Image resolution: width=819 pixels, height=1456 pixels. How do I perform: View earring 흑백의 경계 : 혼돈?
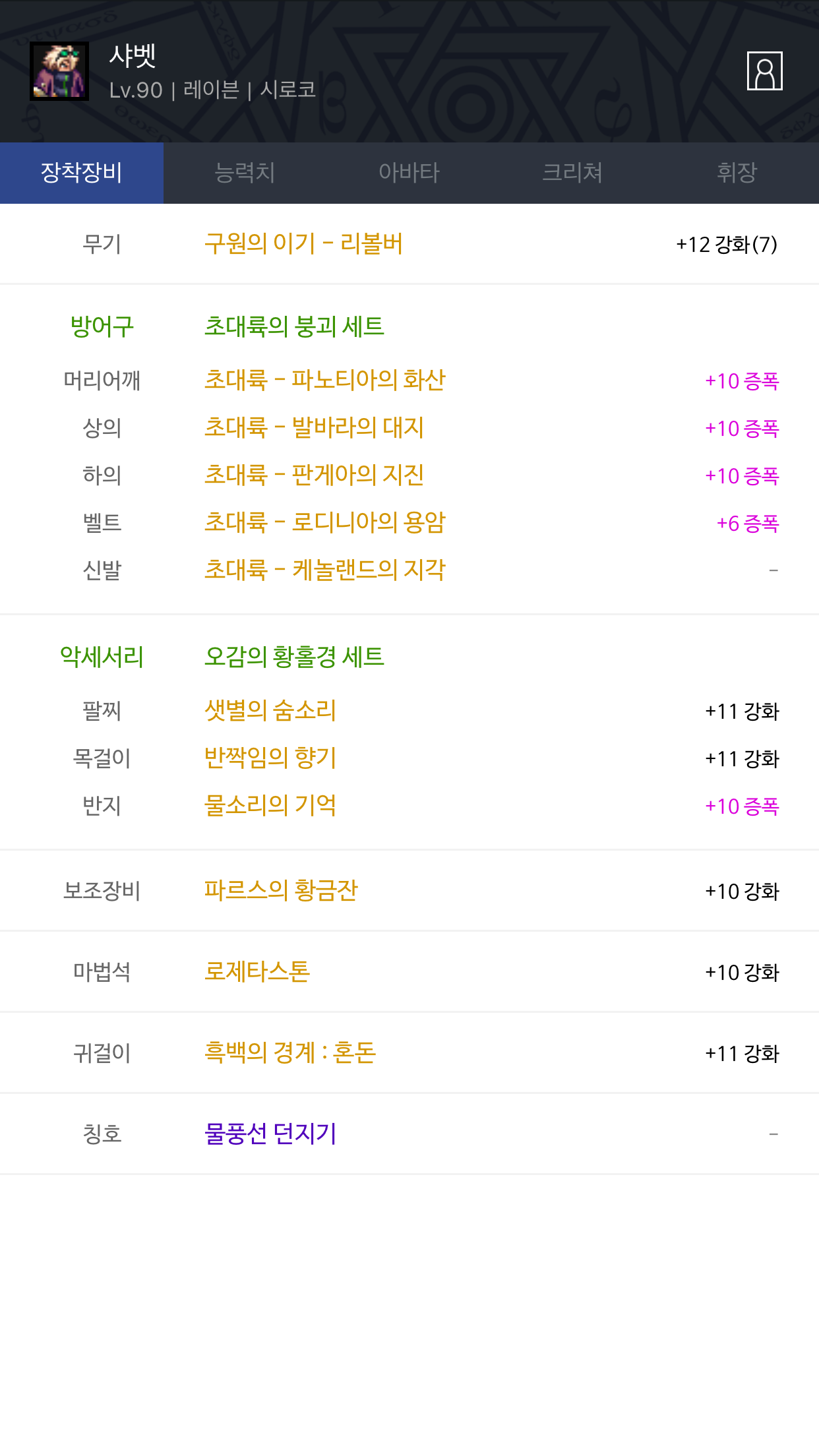pos(290,1053)
